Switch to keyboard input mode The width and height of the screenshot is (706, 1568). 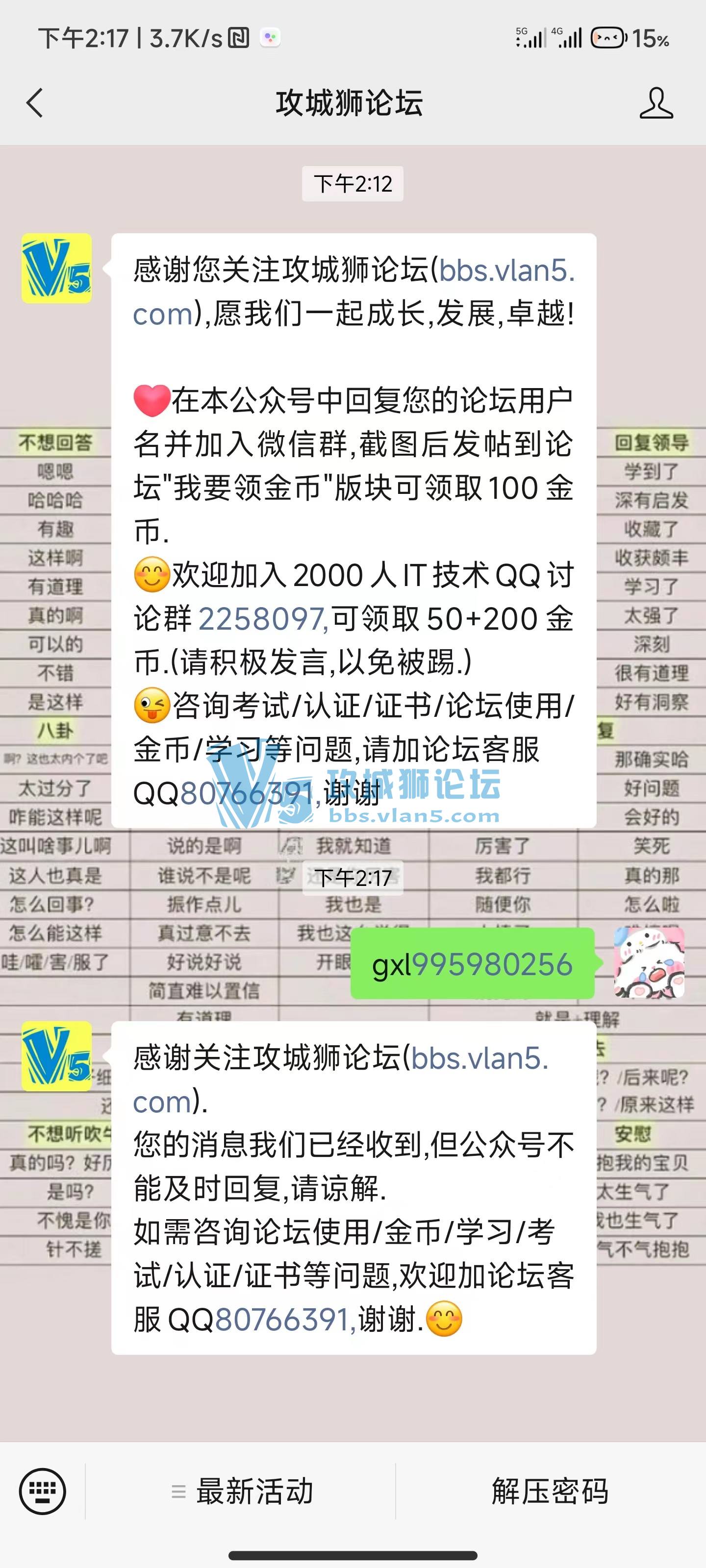43,1491
